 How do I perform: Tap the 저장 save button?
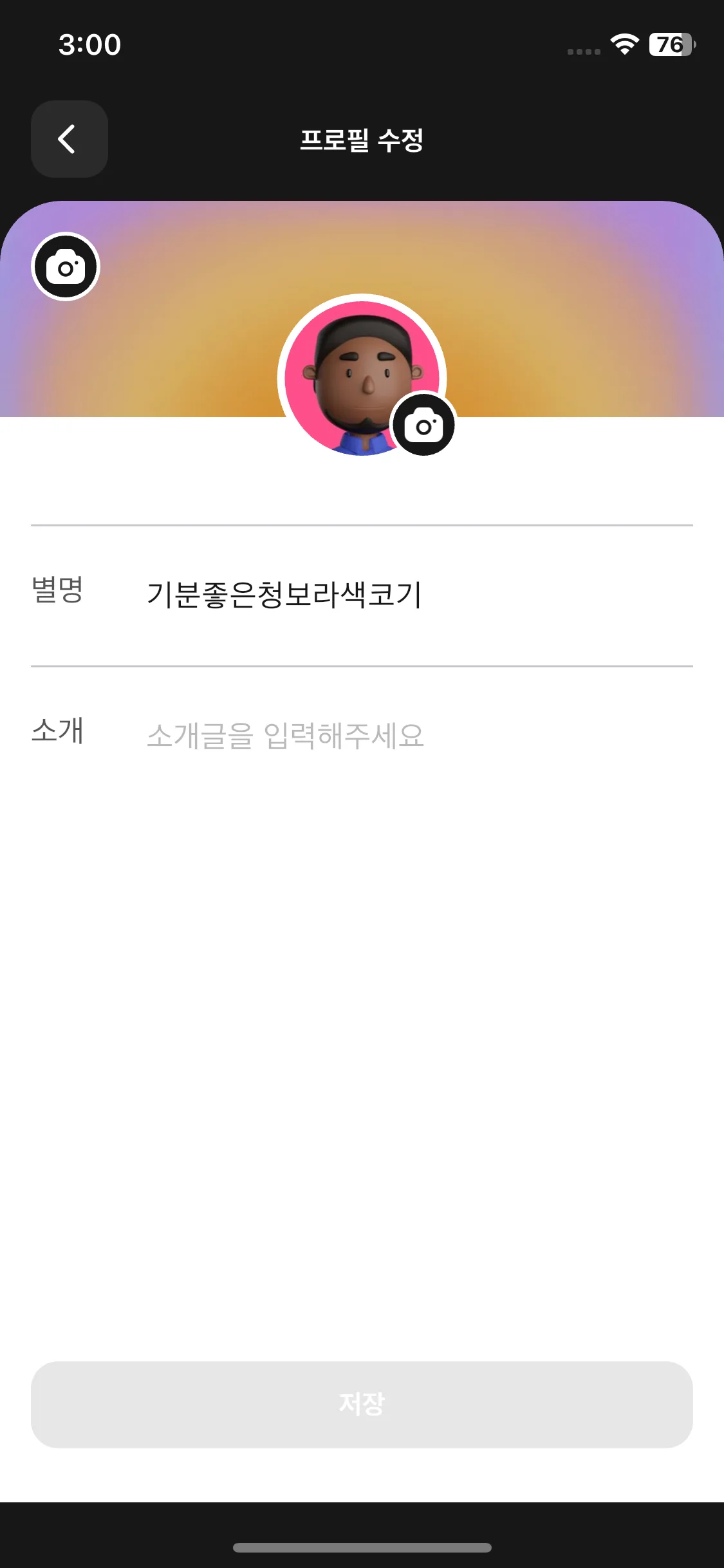pyautogui.click(x=362, y=1405)
